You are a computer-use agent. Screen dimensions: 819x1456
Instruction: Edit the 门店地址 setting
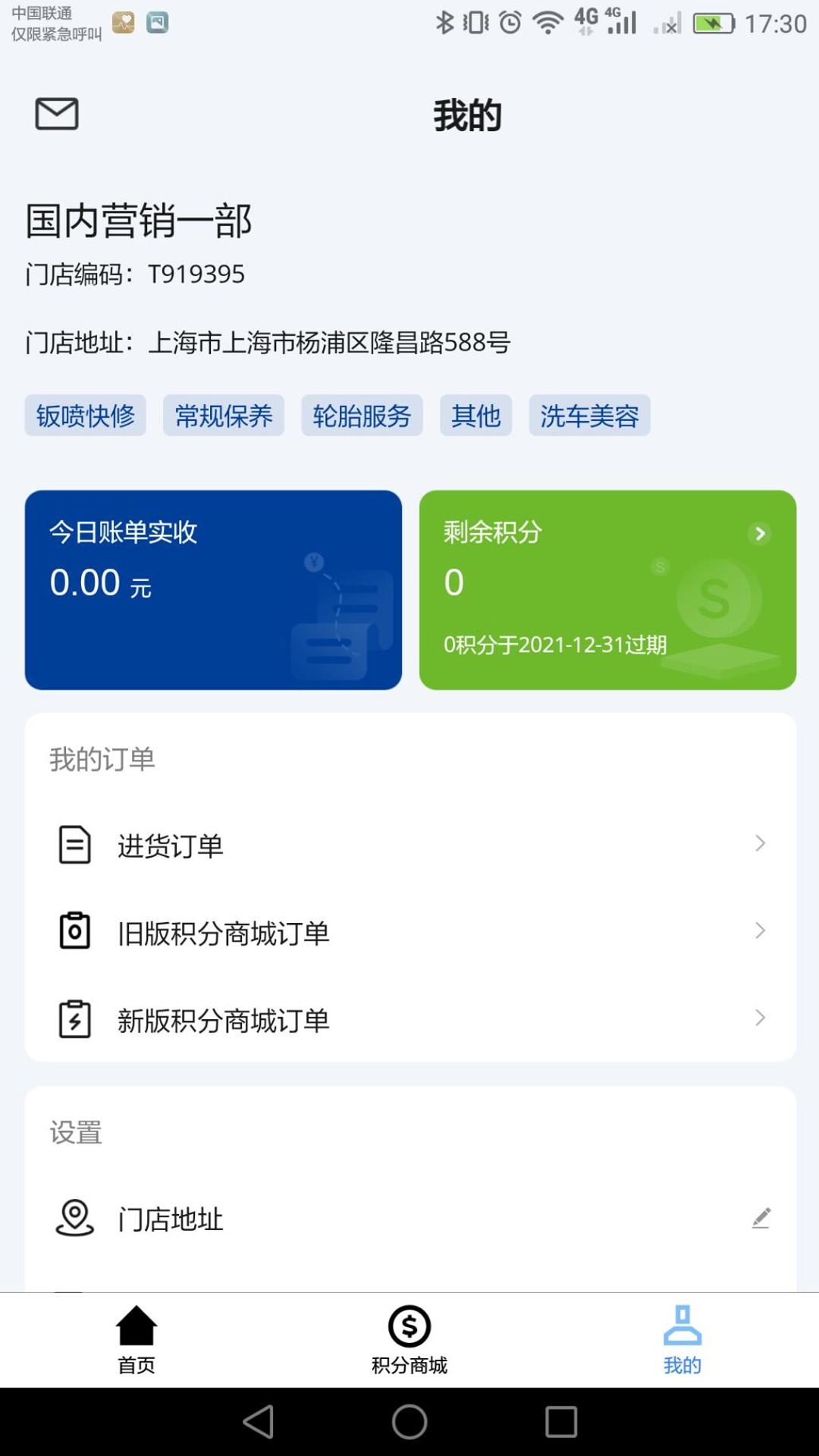coord(761,1218)
